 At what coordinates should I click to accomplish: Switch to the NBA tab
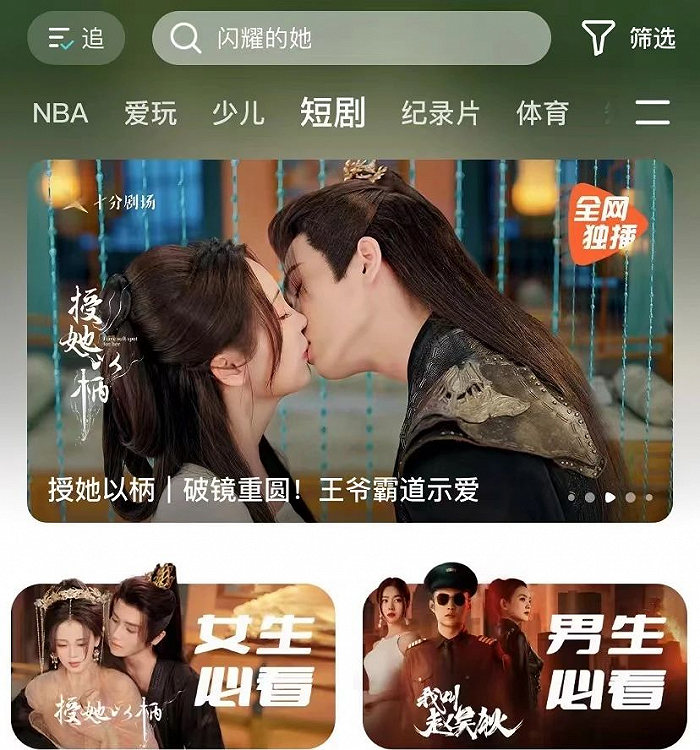coord(60,113)
